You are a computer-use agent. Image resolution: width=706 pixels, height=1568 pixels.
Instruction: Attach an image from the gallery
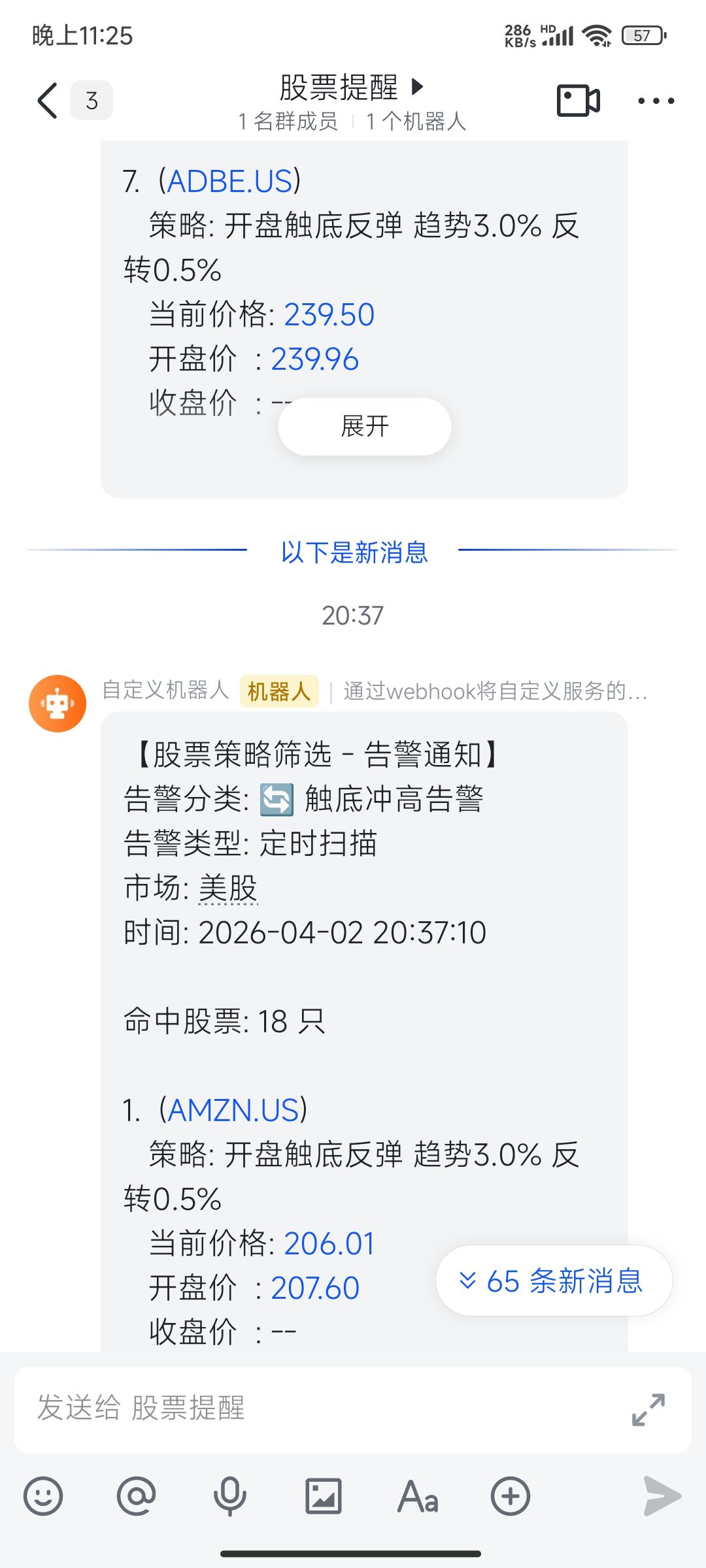pyautogui.click(x=324, y=1496)
